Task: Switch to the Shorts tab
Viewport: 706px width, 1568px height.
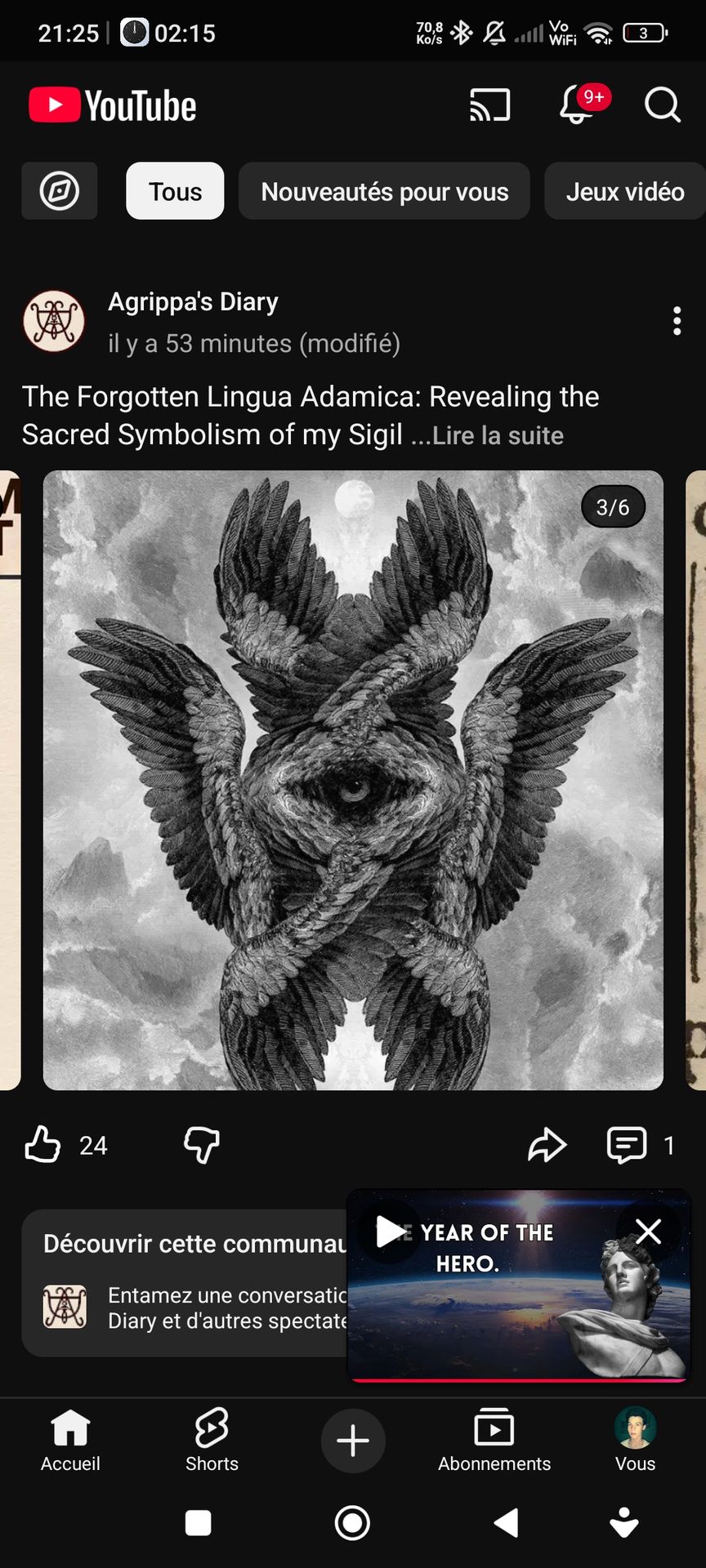Action: point(212,1441)
